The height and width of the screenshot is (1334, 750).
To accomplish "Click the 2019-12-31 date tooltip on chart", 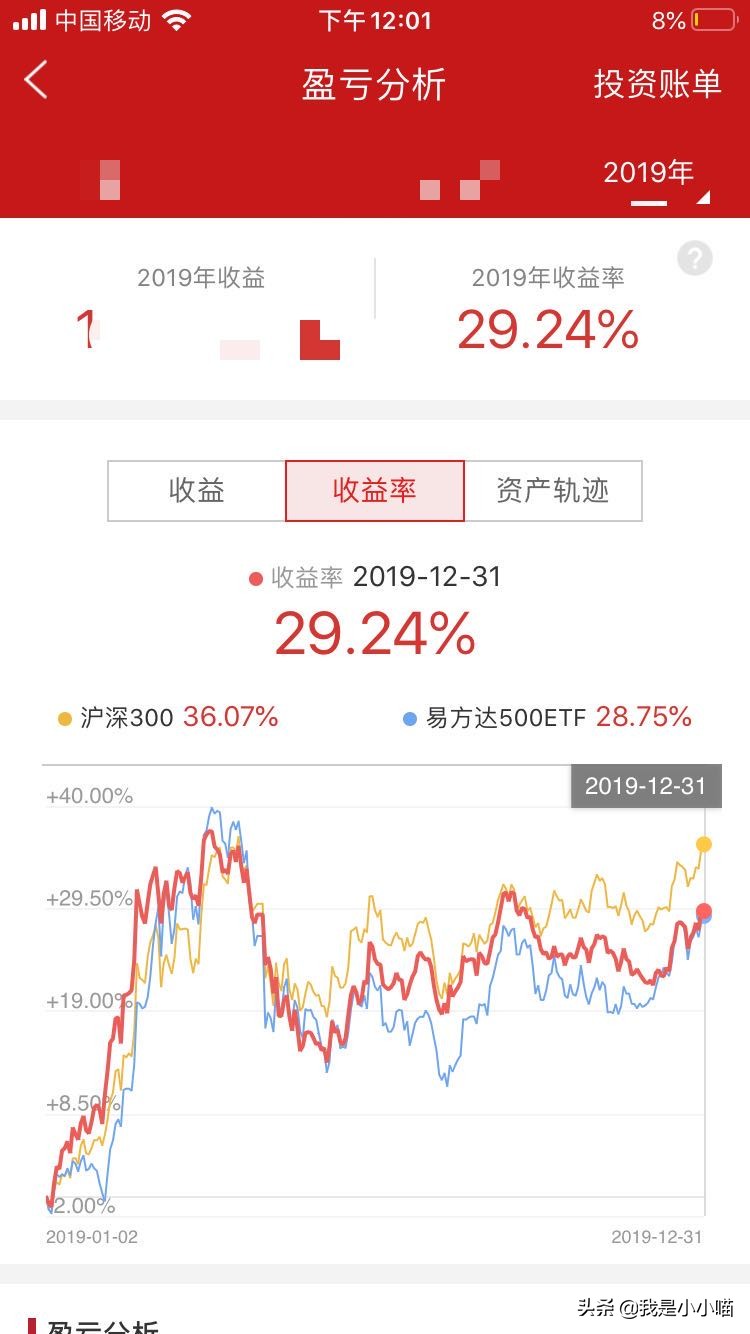I will pyautogui.click(x=646, y=786).
